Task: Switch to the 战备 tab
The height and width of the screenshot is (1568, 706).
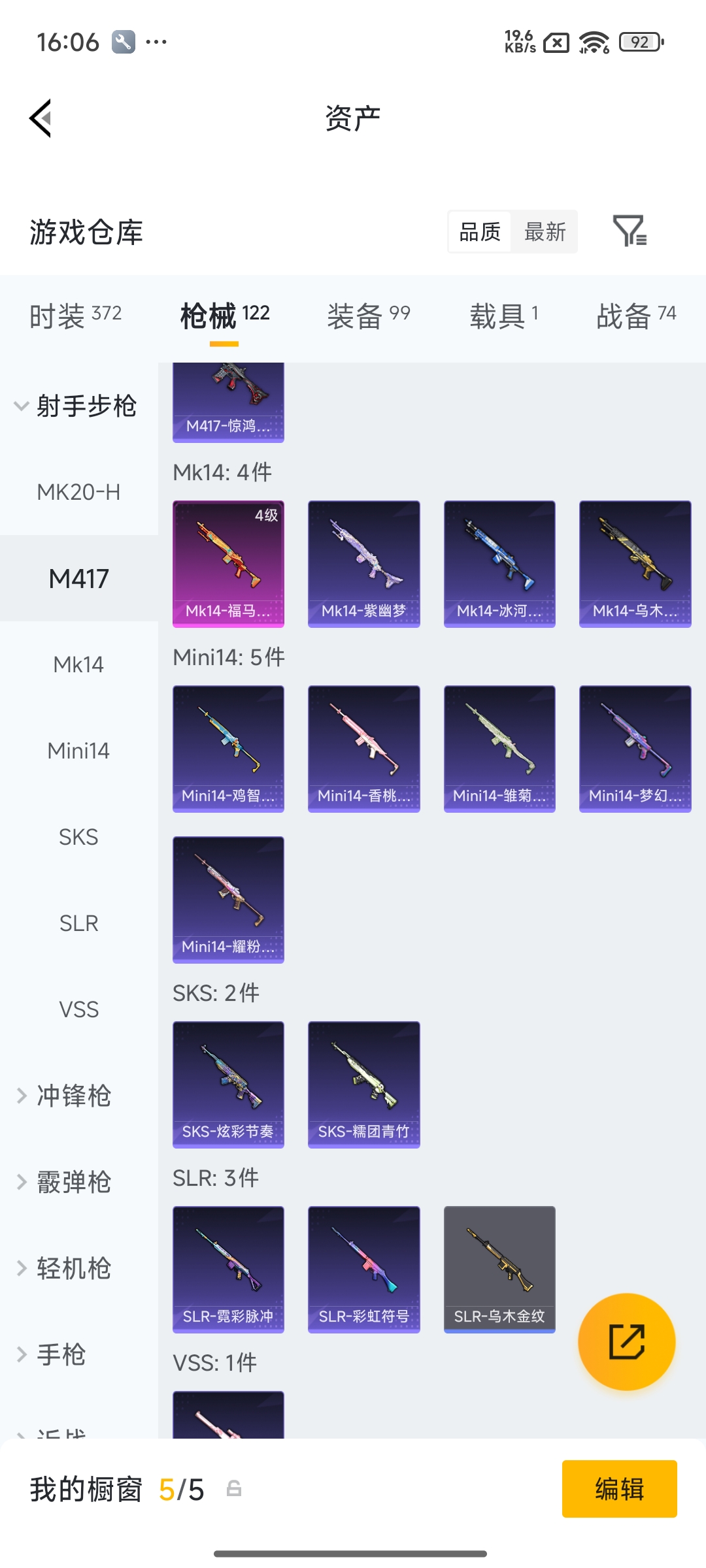Action: (635, 317)
